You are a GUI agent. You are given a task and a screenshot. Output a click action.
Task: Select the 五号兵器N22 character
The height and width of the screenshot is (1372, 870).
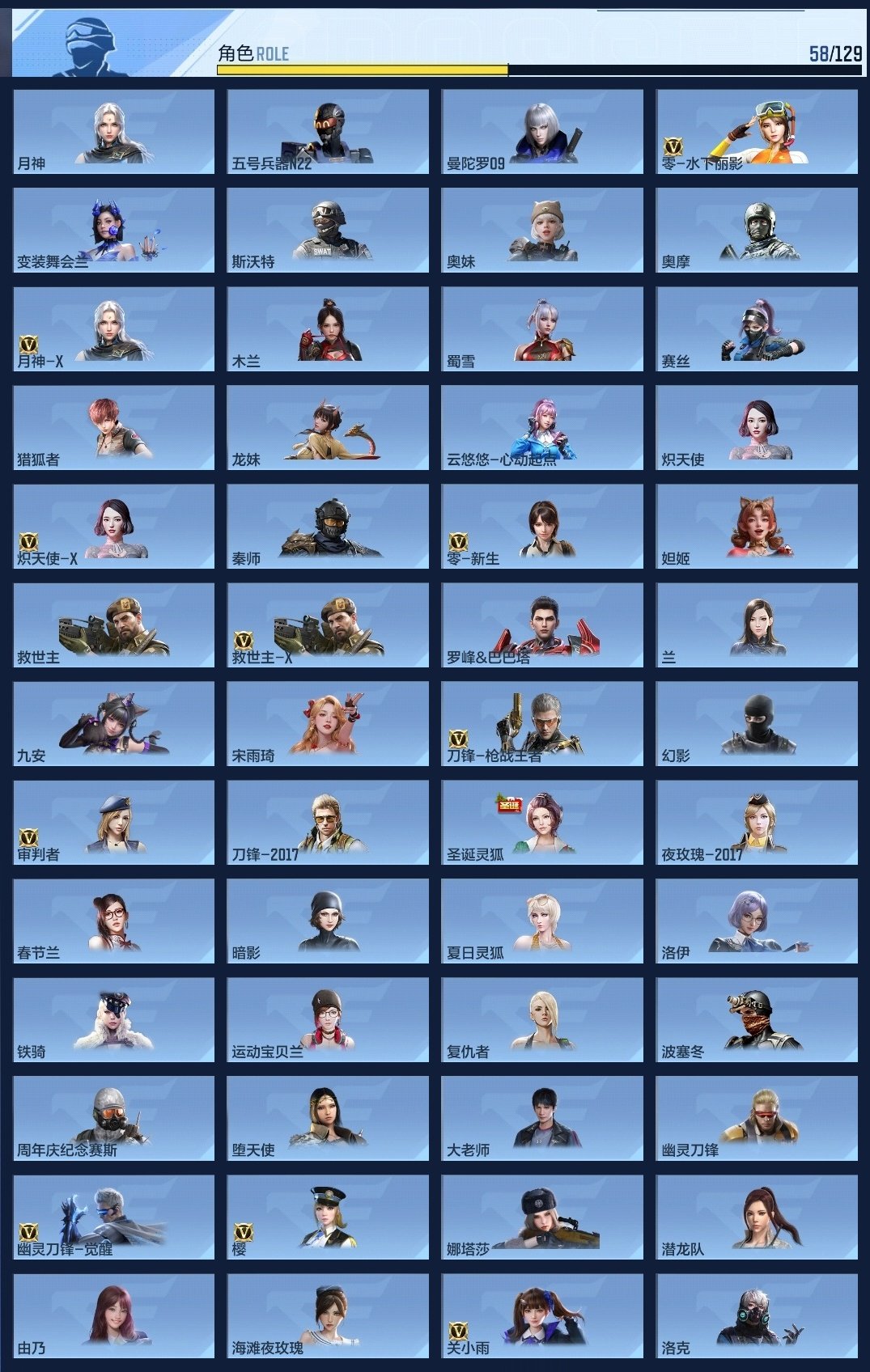click(x=328, y=131)
